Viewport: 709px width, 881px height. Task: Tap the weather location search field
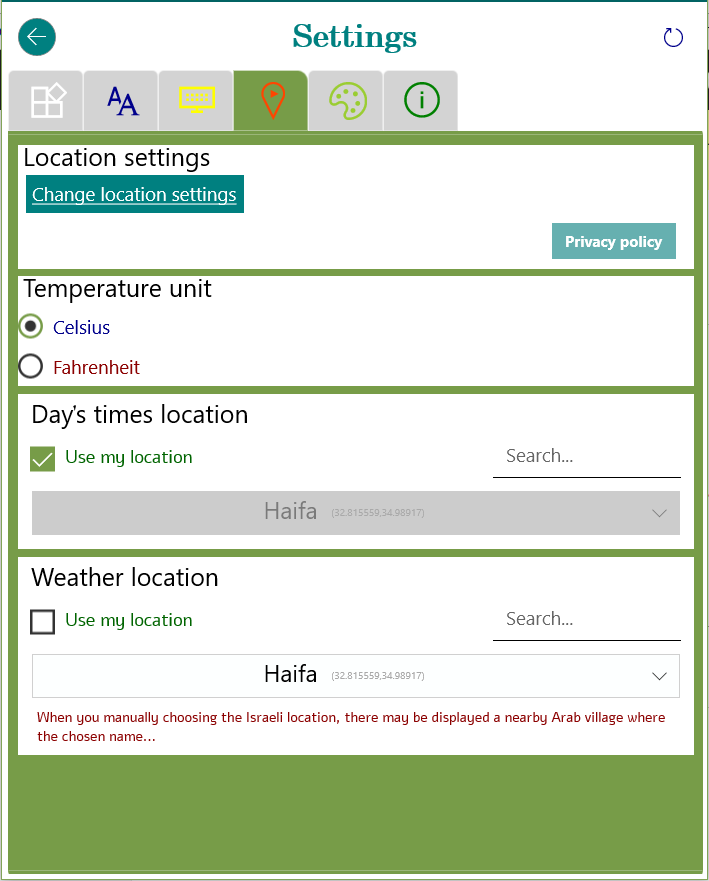coord(586,620)
